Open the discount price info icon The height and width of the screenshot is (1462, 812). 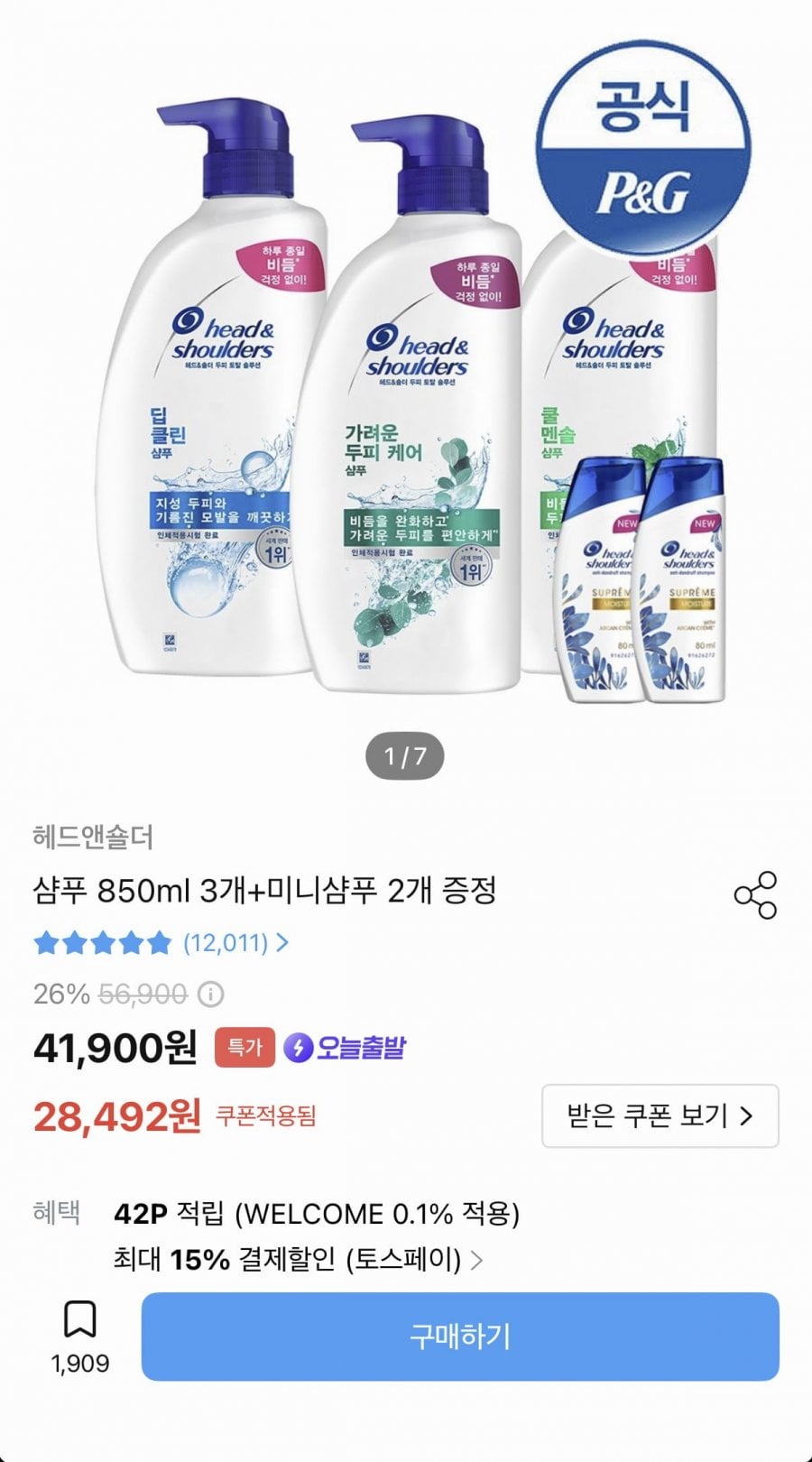(210, 995)
